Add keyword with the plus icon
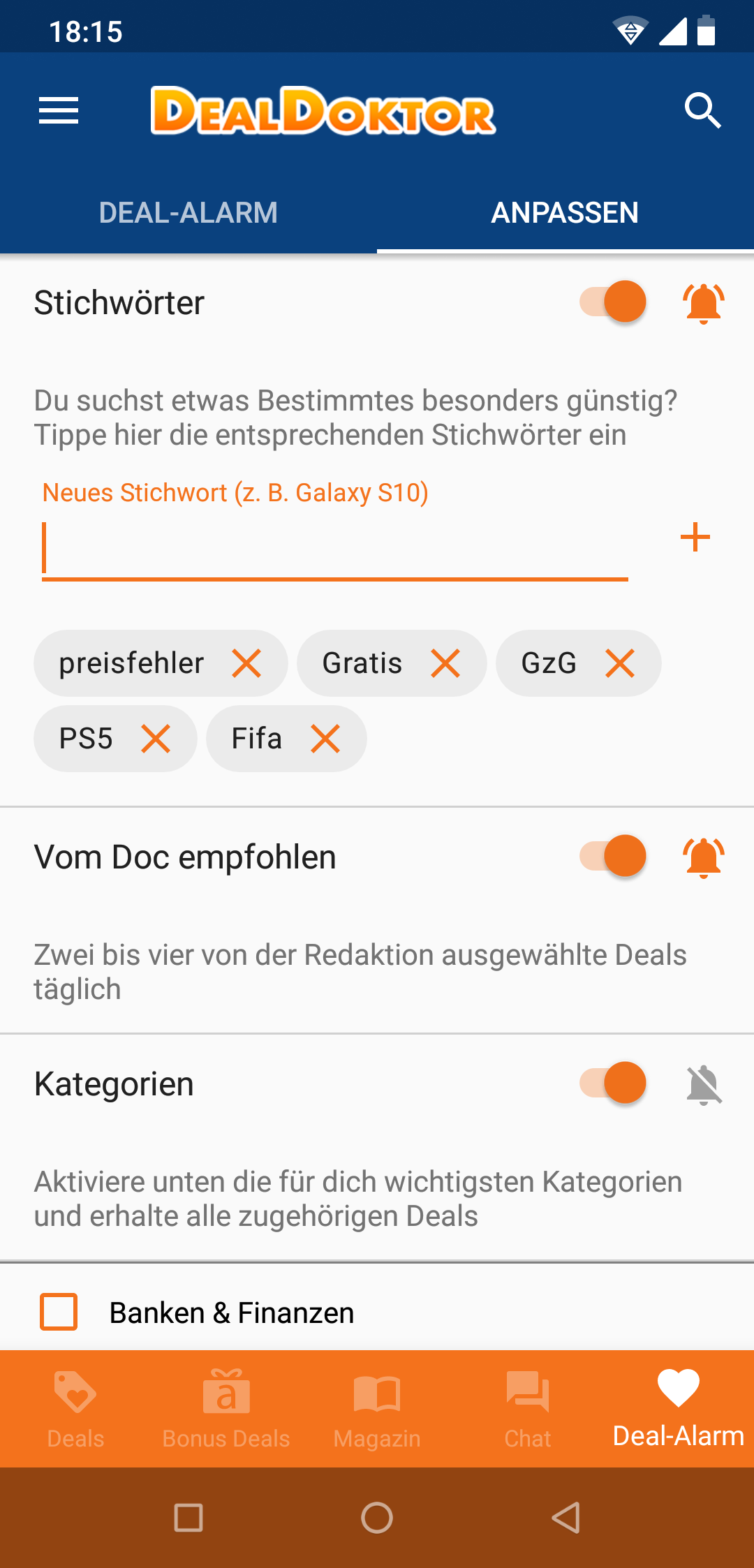754x1568 pixels. click(x=695, y=537)
